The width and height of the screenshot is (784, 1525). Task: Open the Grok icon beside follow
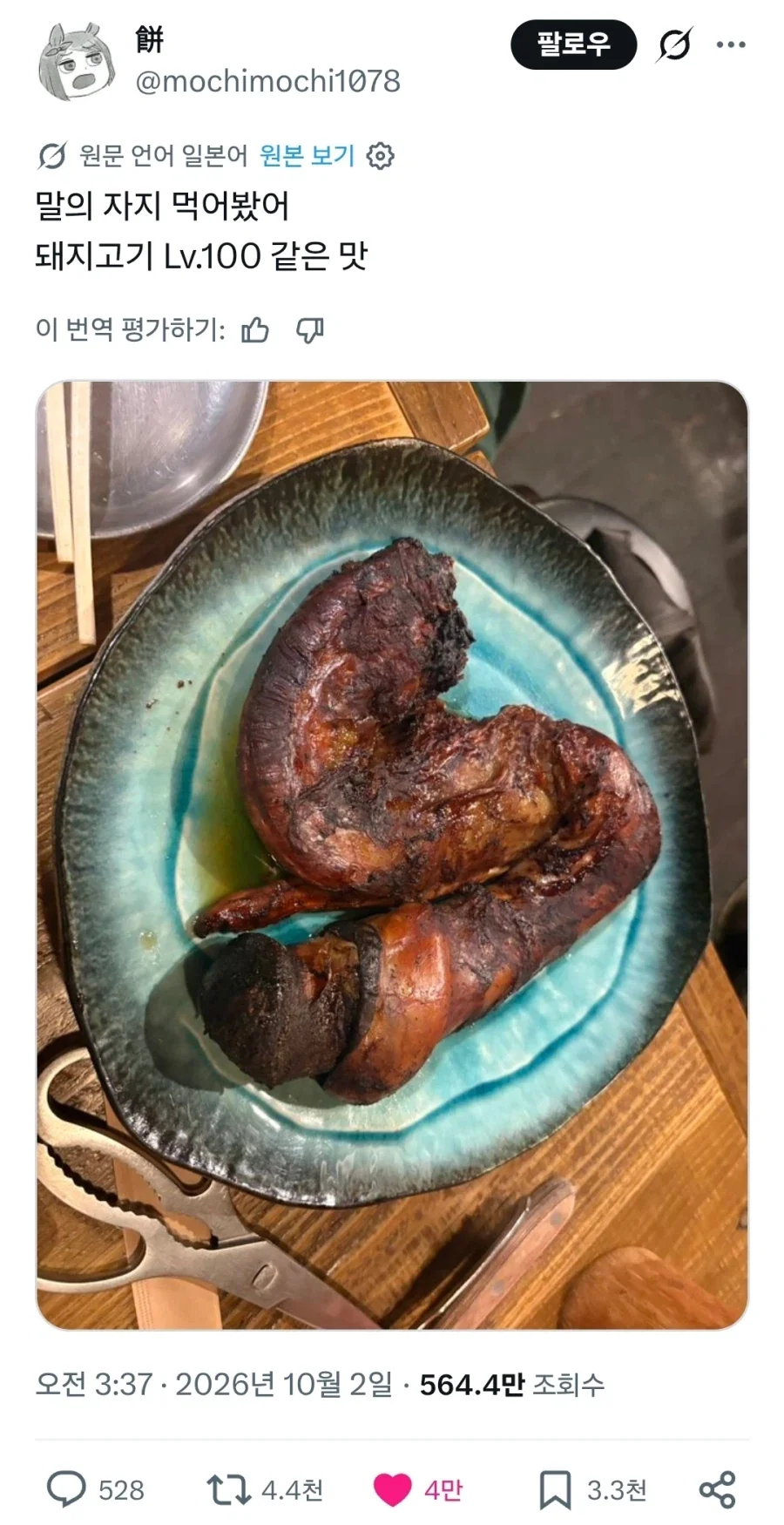click(x=674, y=44)
